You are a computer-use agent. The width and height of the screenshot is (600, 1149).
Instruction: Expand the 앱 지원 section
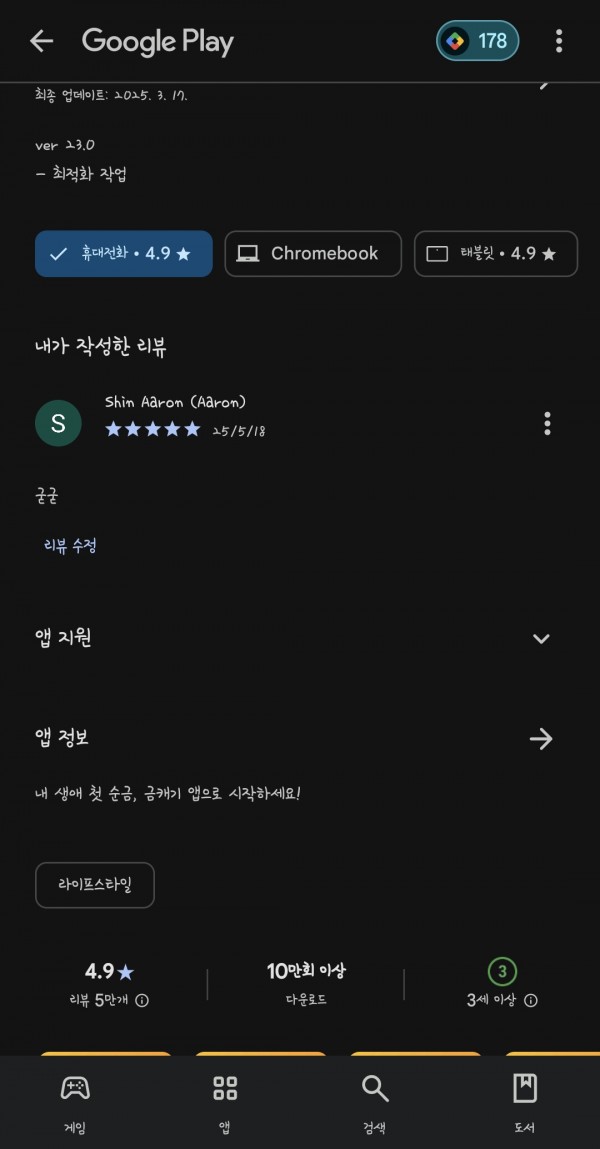(x=541, y=638)
